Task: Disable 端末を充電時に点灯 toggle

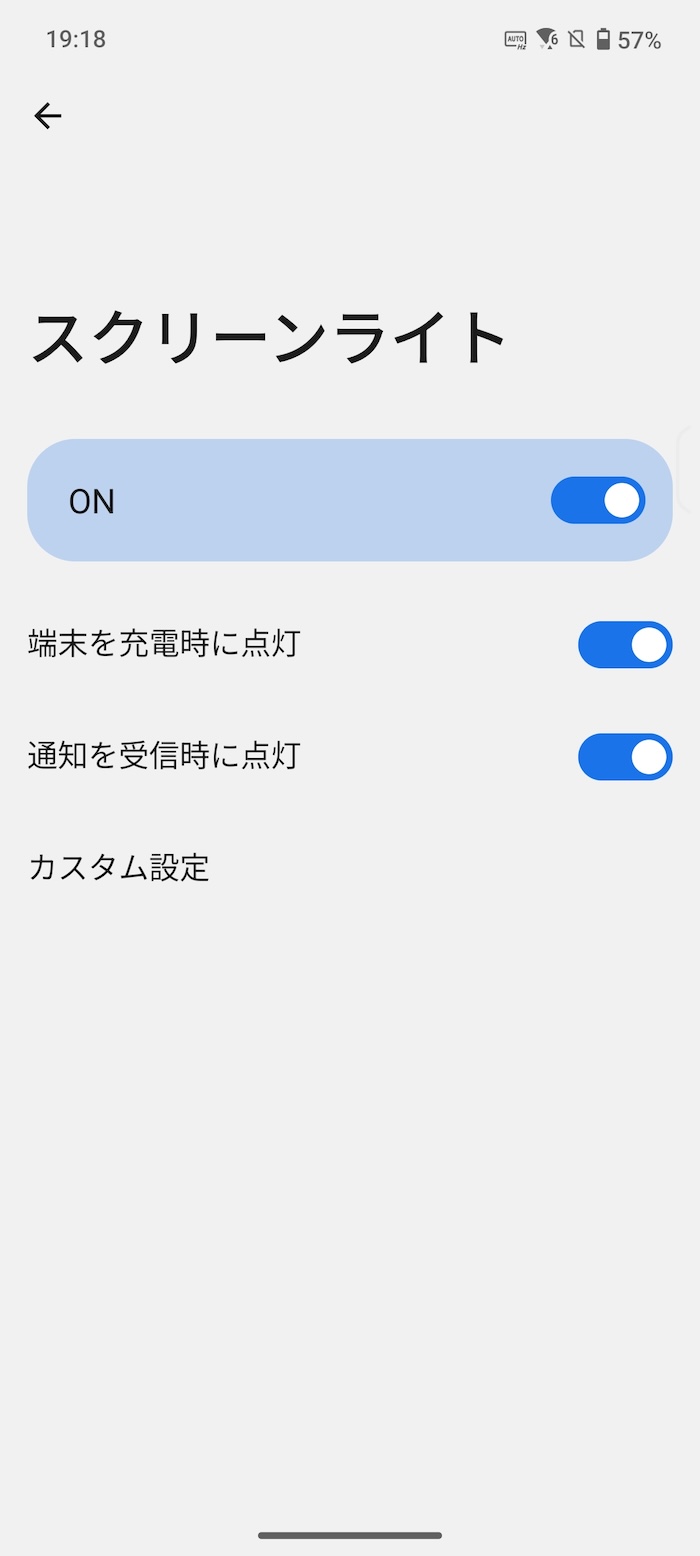Action: (x=625, y=645)
